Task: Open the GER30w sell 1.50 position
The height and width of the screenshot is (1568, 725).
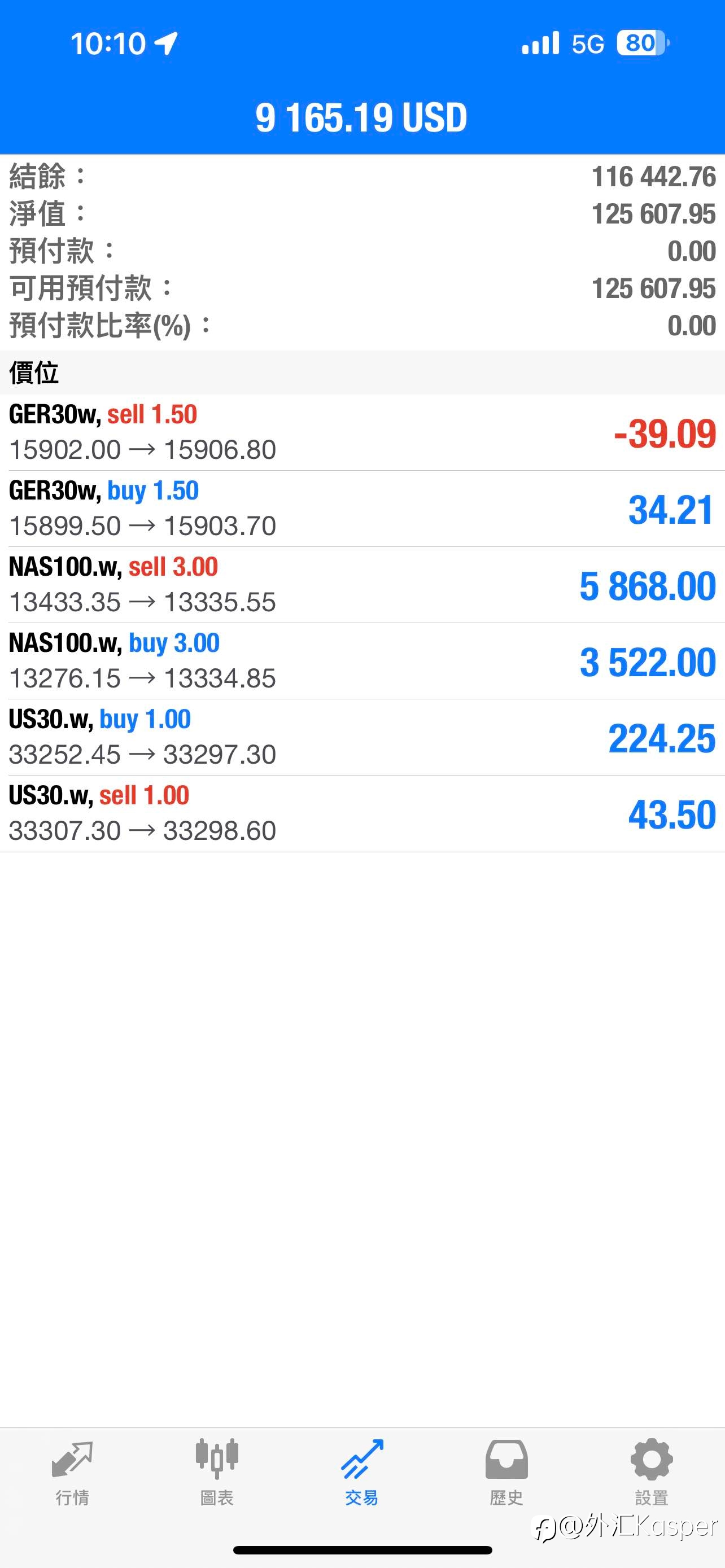Action: click(x=362, y=433)
